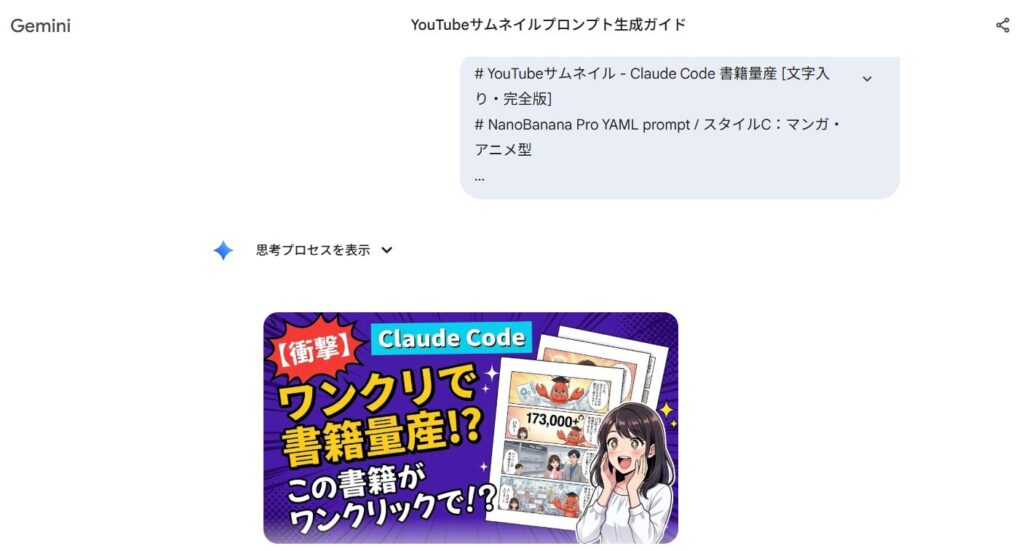Expand the collapsed user prompt chevron
Screen dimensions: 1024x551
tap(867, 79)
